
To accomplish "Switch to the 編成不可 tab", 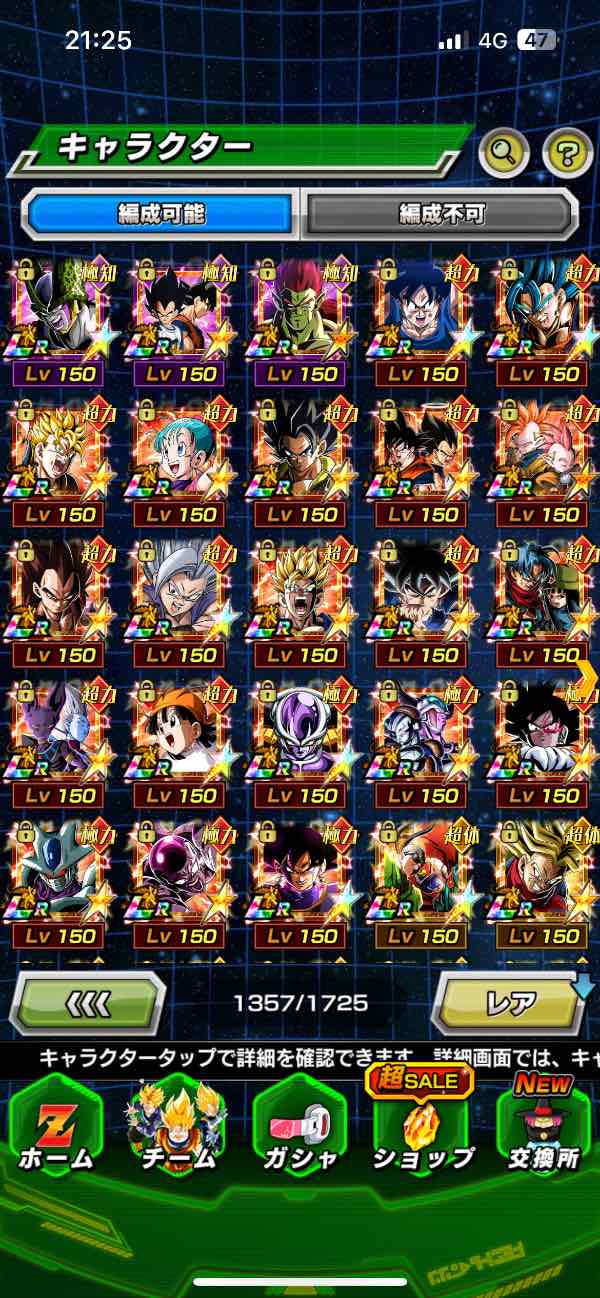I will (x=441, y=213).
